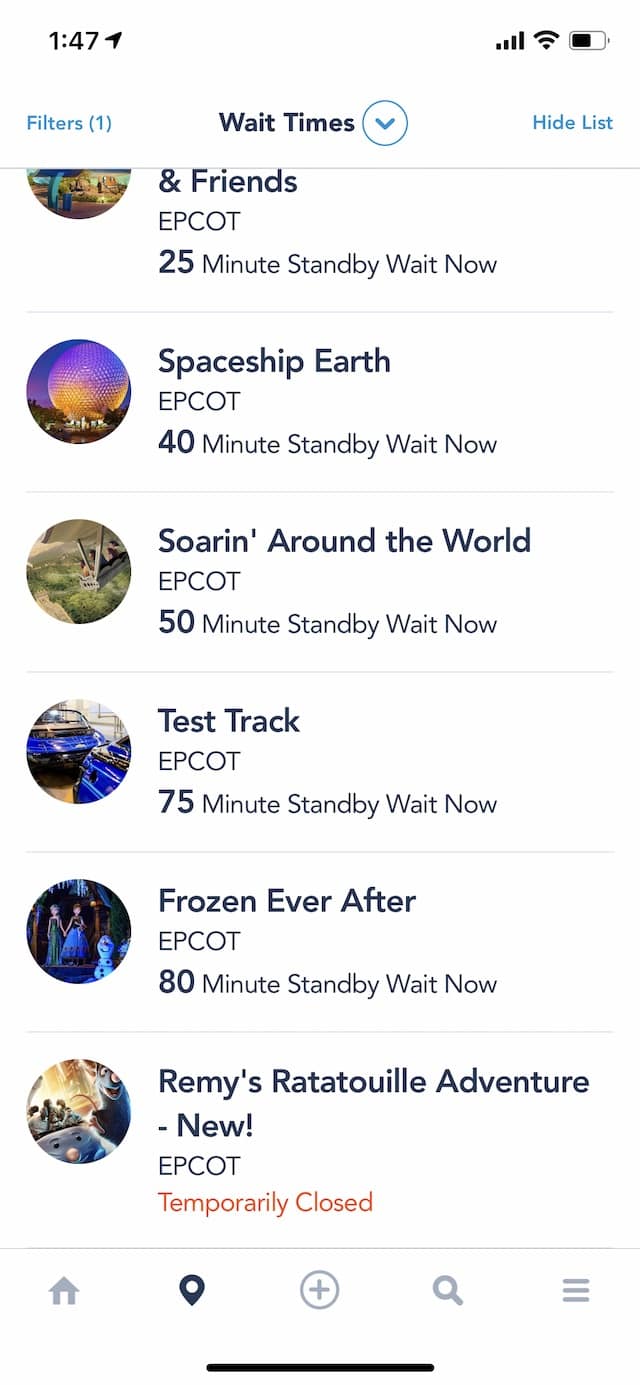View Test Track attraction page
This screenshot has height=1385, width=640.
point(320,762)
